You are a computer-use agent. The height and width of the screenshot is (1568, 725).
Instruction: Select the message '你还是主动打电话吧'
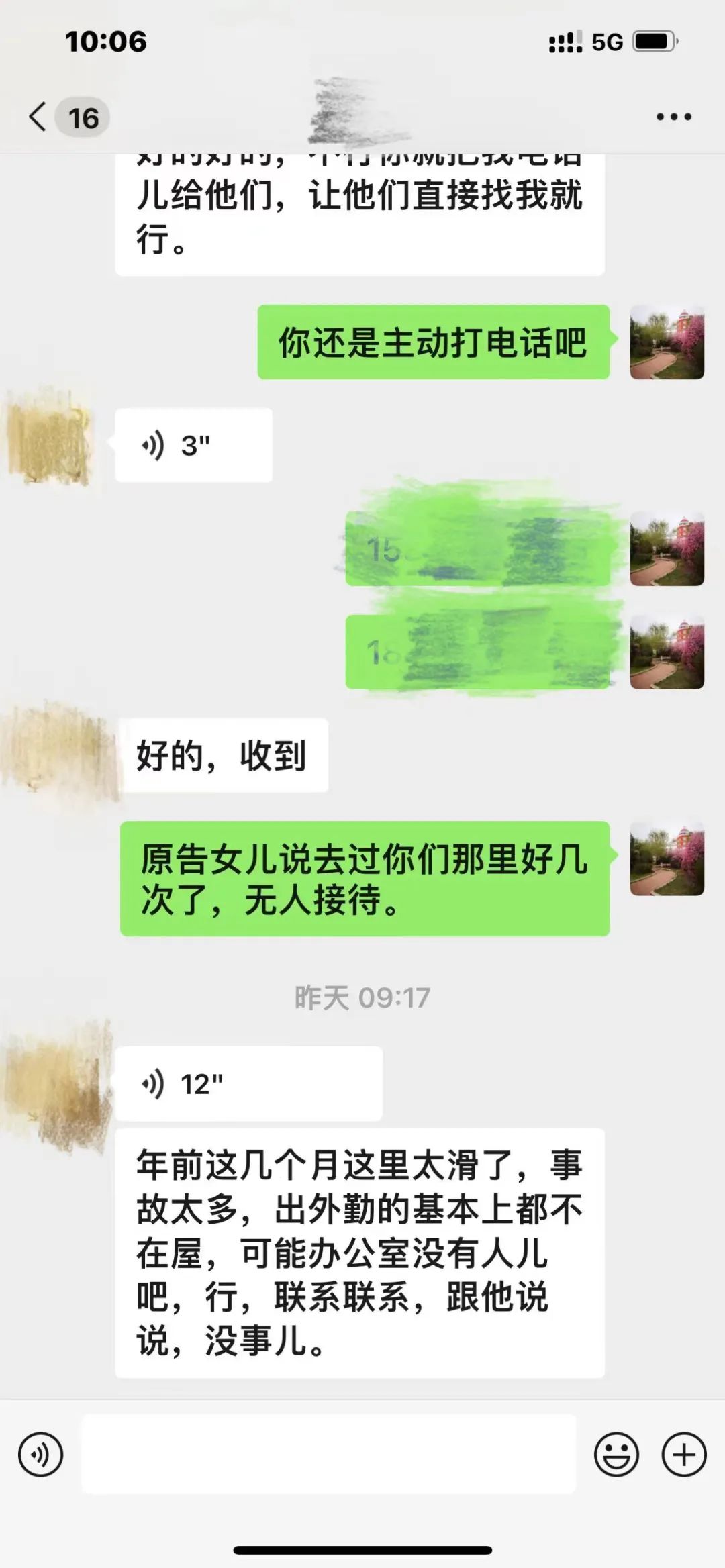[x=433, y=344]
